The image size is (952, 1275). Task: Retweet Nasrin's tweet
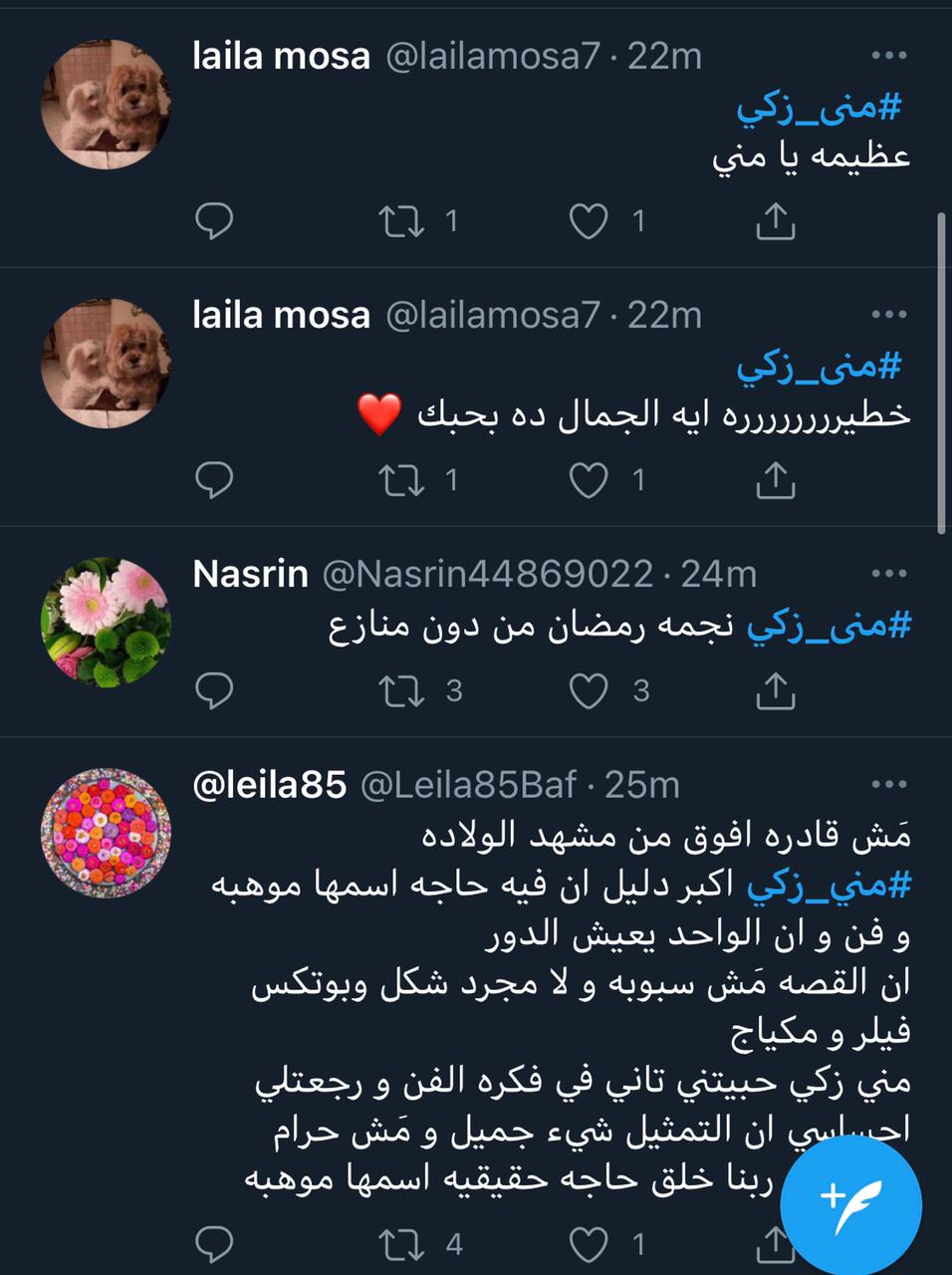click(401, 690)
